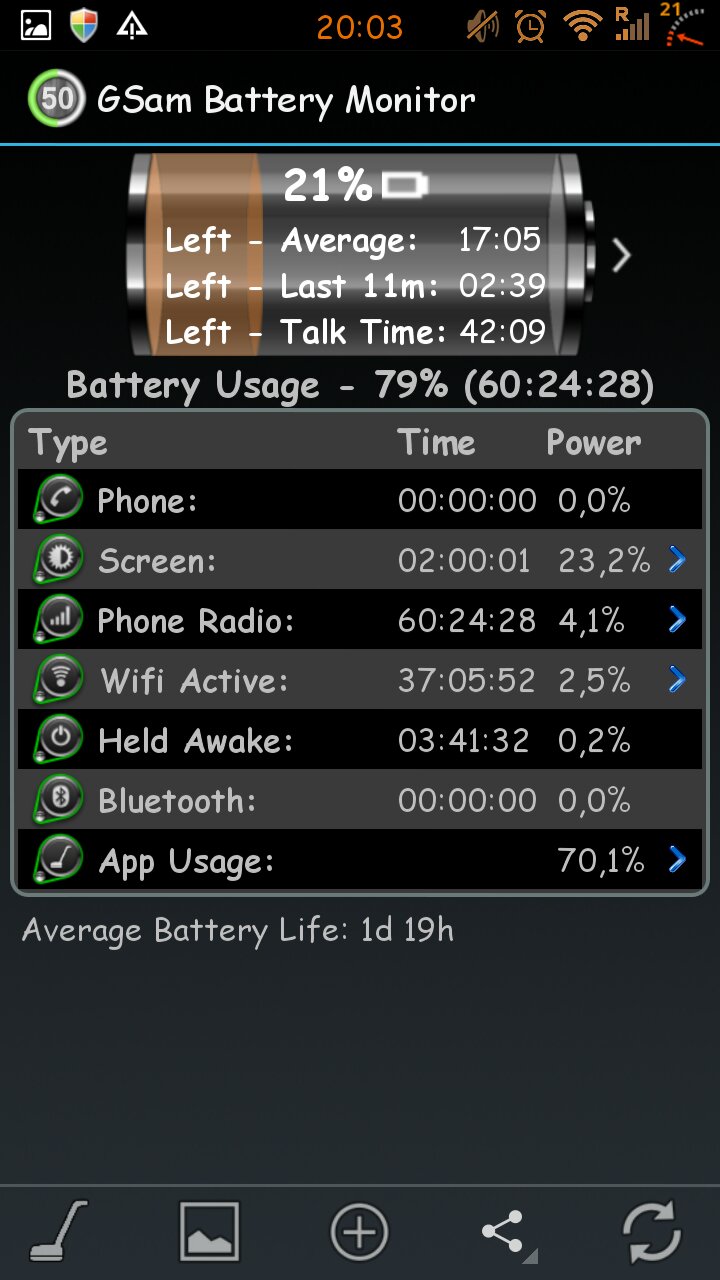This screenshot has width=720, height=1280.
Task: Open Phone Radio usage details
Action: pos(360,620)
